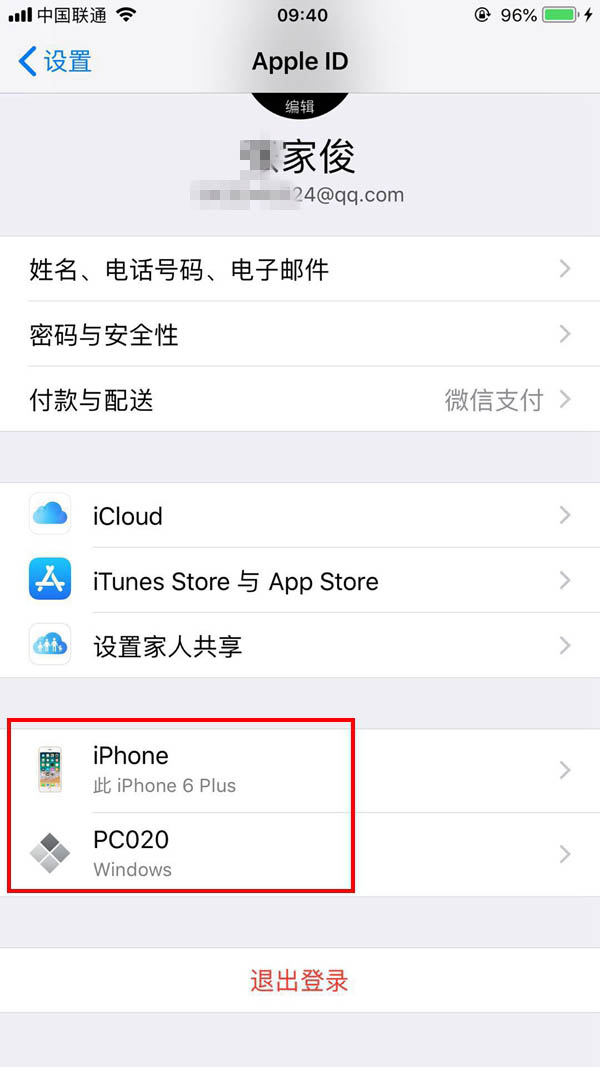Tap 退出登录 to sign out
Viewport: 600px width, 1067px height.
click(x=299, y=981)
